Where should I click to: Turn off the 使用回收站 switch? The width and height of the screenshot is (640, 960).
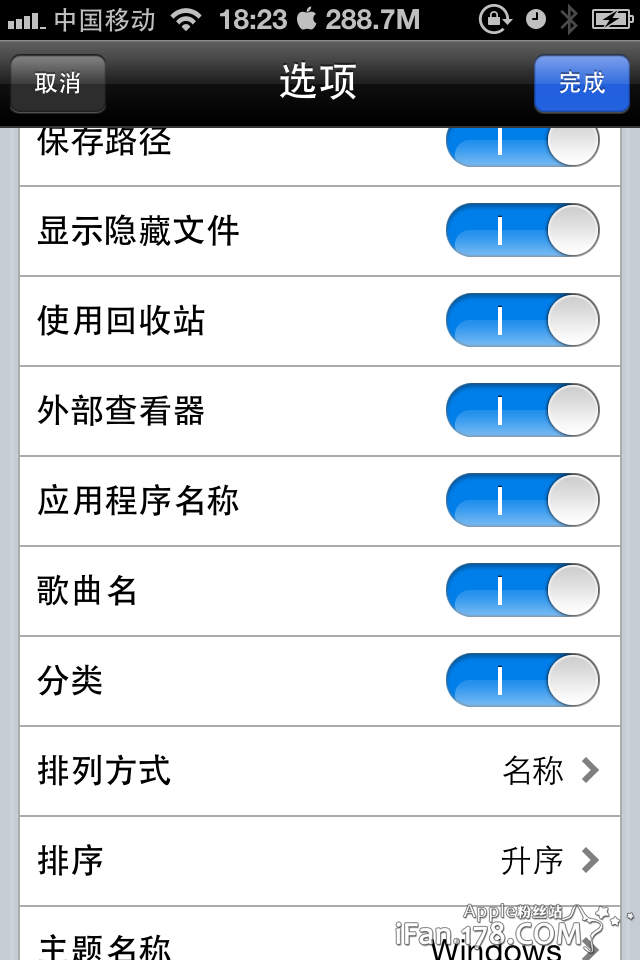(x=522, y=321)
